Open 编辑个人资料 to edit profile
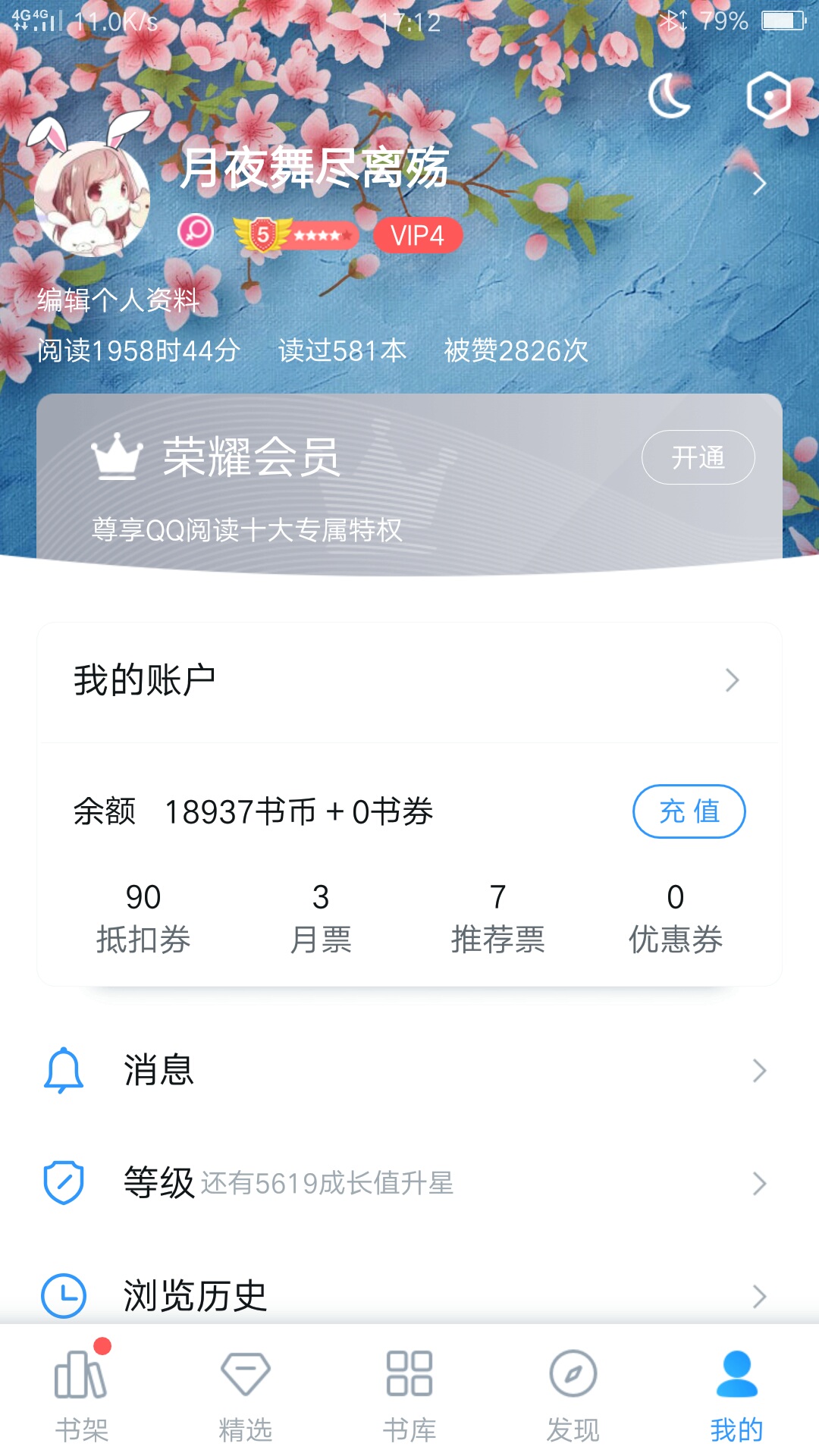 (118, 300)
